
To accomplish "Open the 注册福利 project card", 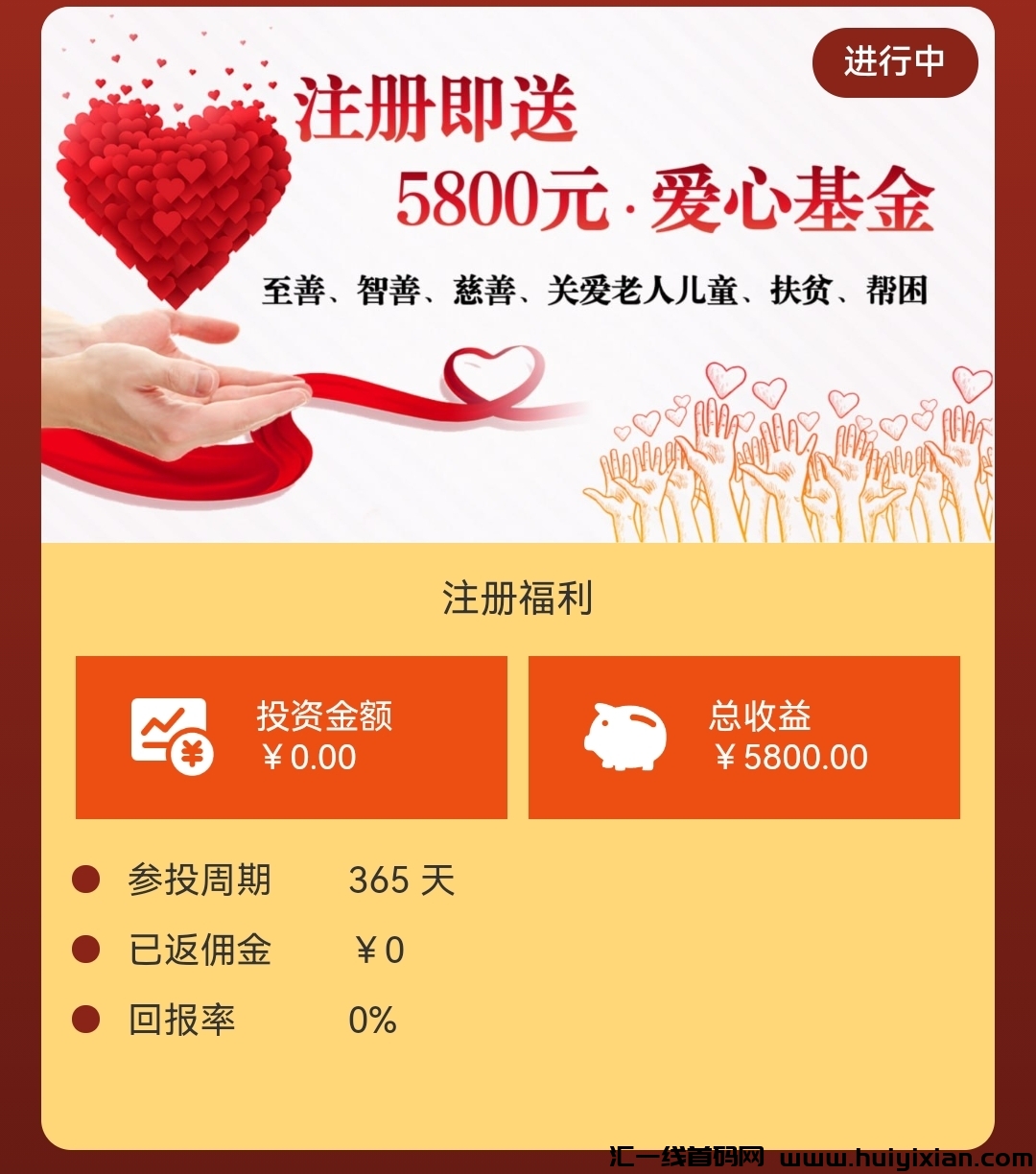I will point(517,599).
